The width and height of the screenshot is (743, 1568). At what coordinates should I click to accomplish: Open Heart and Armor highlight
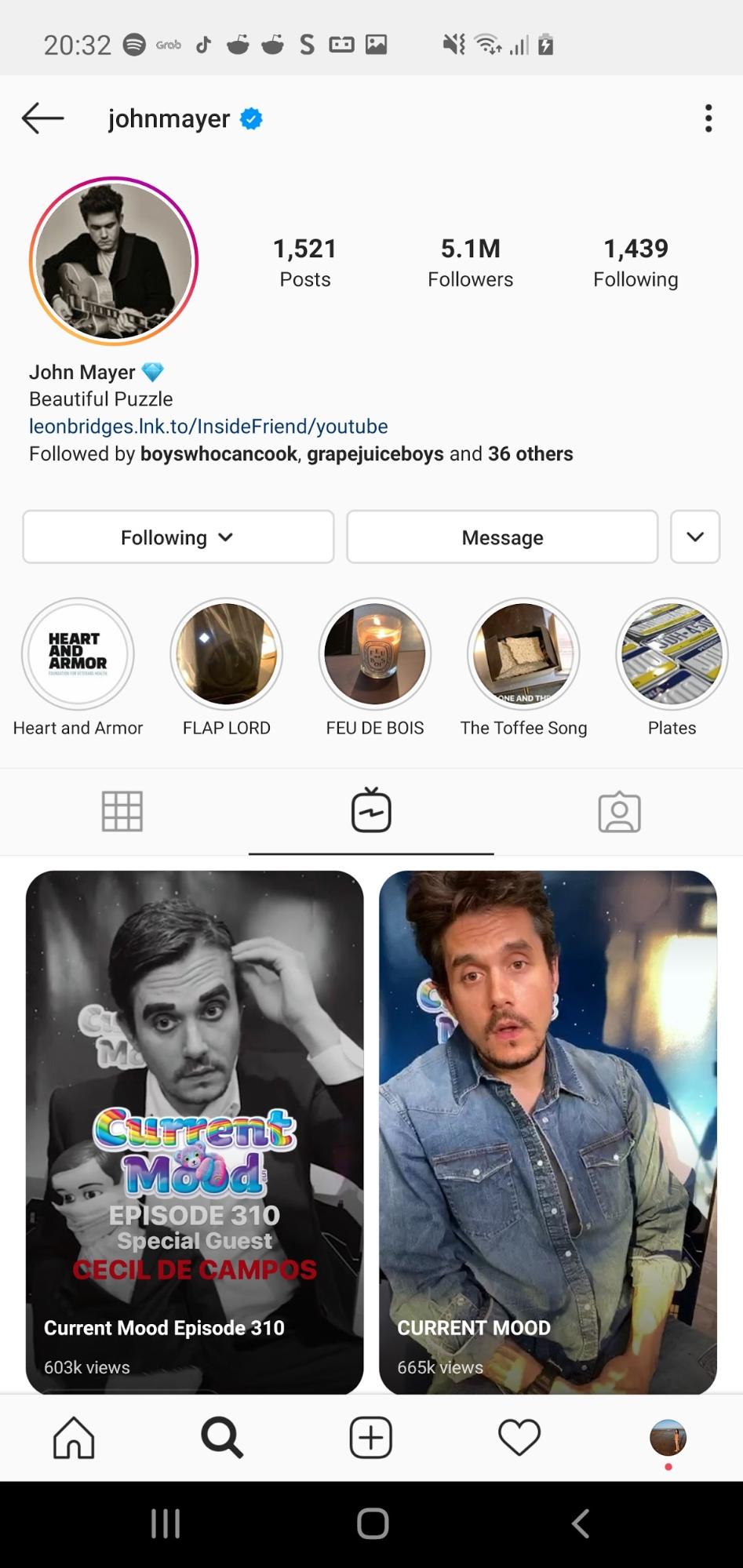(x=78, y=653)
